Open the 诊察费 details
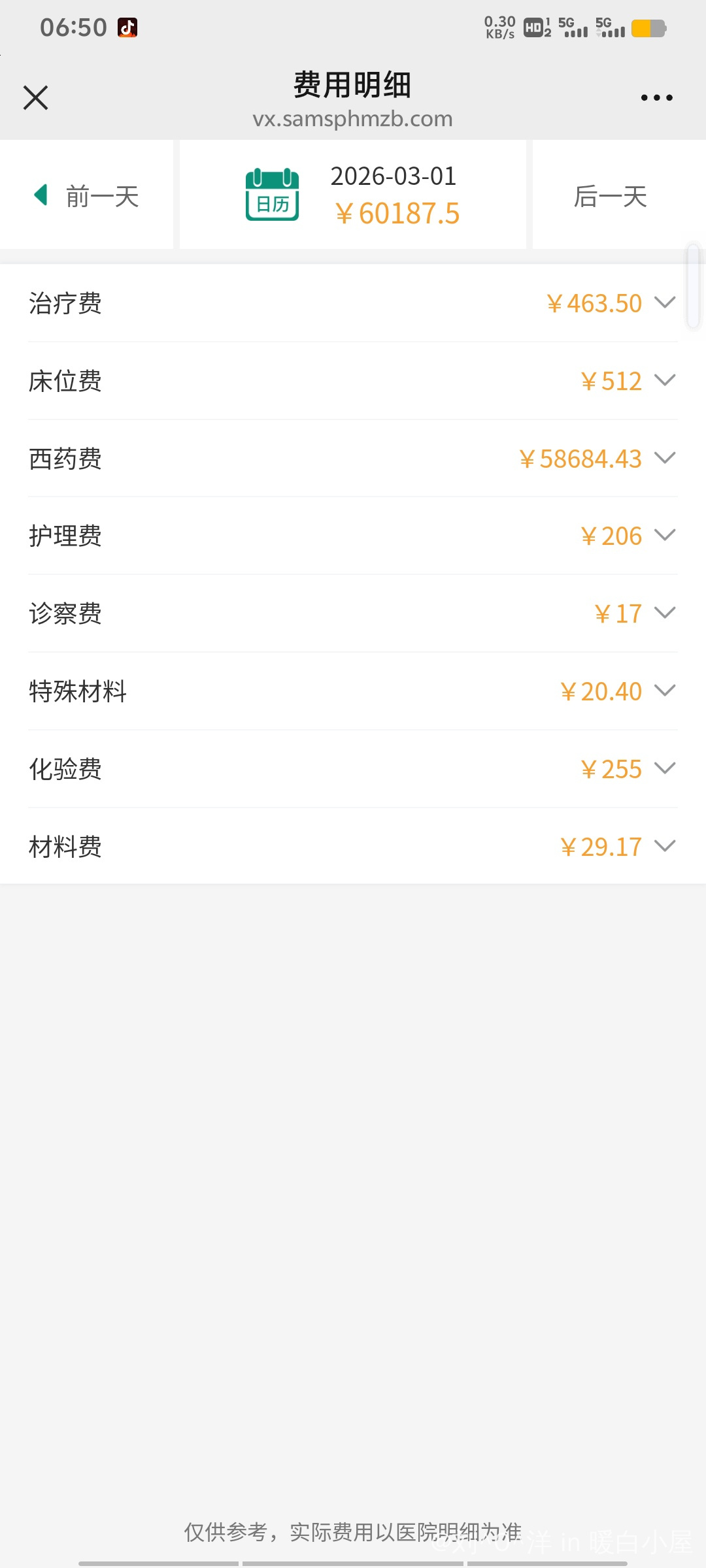This screenshot has height=1568, width=706. (665, 613)
